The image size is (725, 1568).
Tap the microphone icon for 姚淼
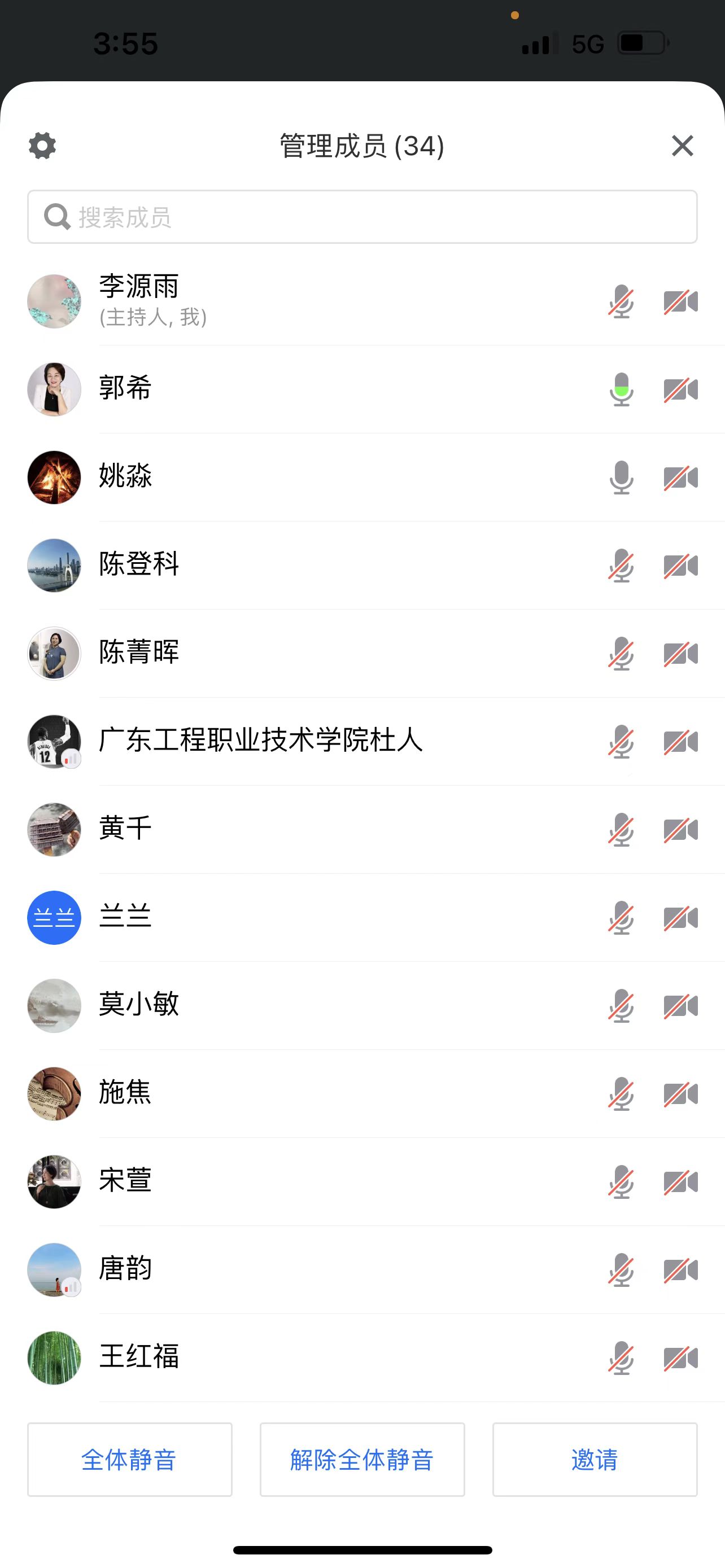tap(621, 478)
